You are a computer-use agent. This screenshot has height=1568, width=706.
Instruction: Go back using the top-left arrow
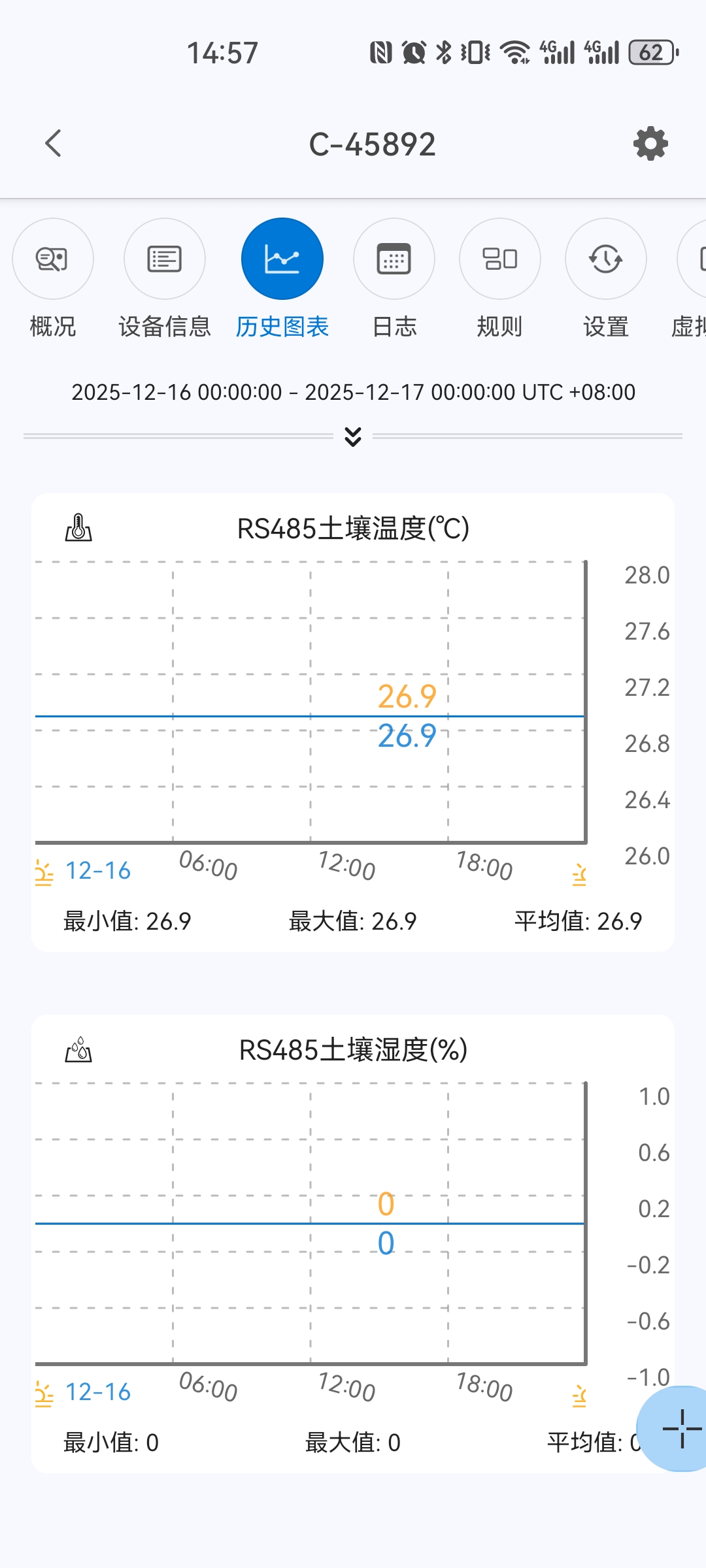(x=54, y=144)
